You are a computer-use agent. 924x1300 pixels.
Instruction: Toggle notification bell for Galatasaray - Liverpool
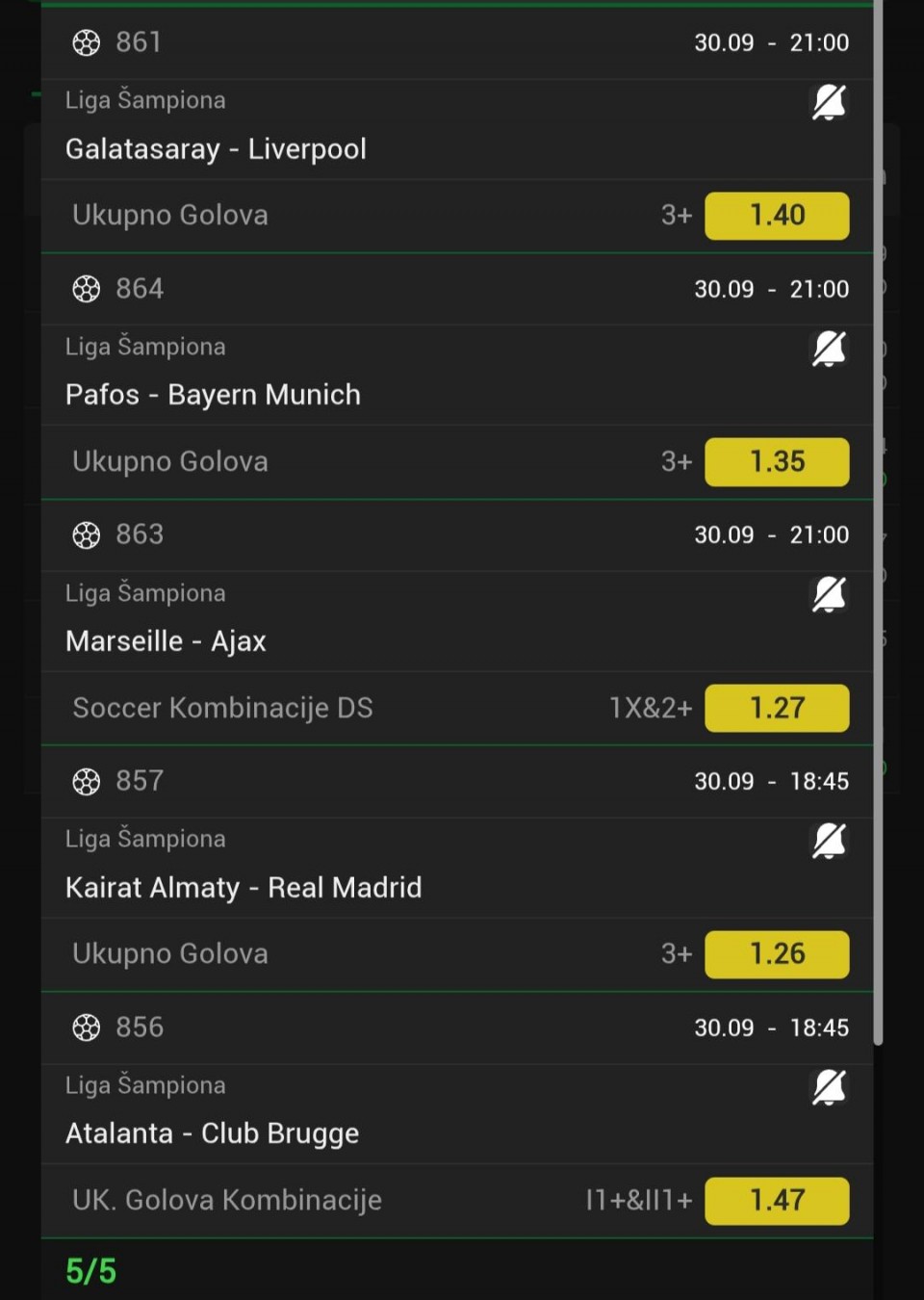[x=829, y=102]
